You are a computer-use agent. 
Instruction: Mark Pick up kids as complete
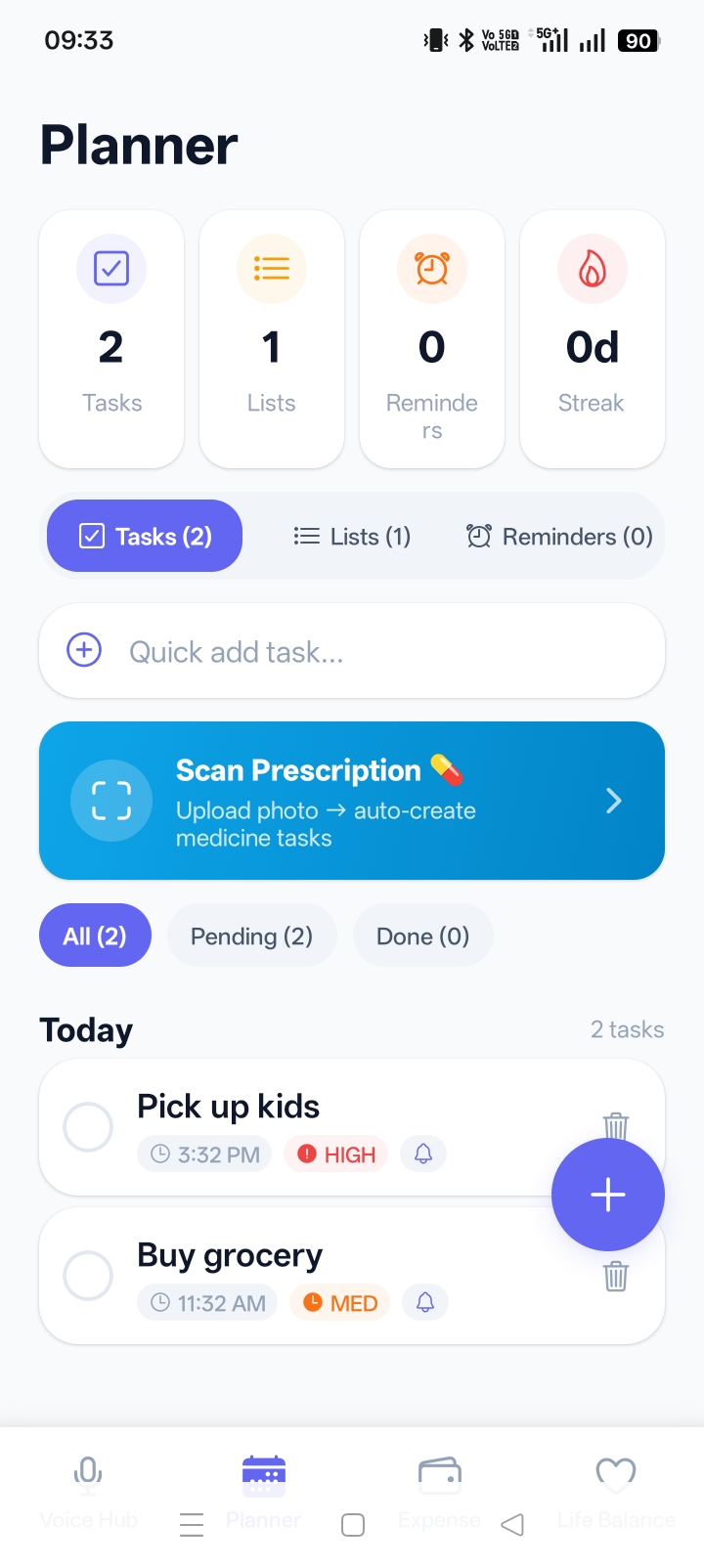88,1127
